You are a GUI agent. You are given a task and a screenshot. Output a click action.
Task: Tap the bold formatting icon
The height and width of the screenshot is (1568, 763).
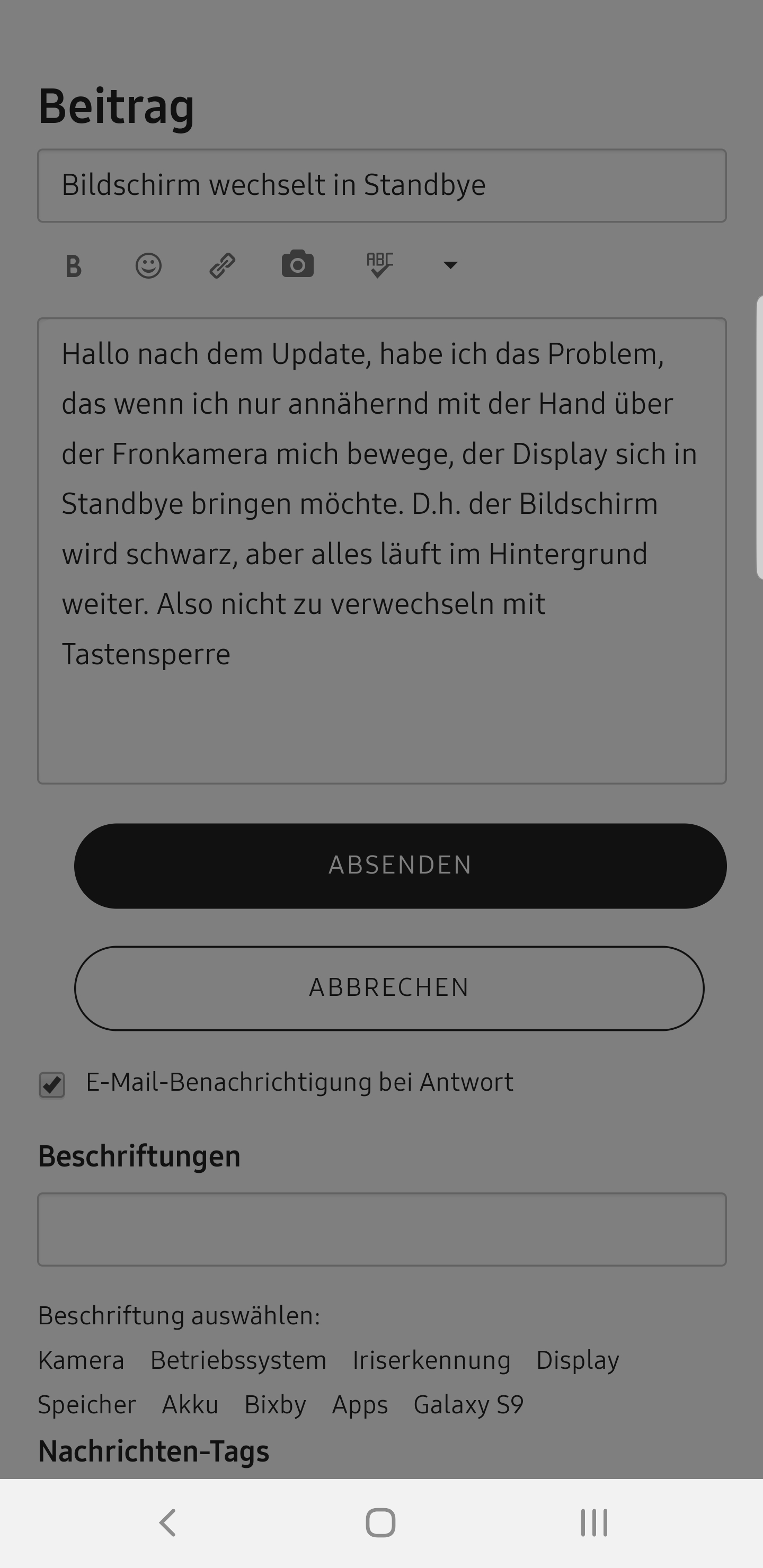coord(74,266)
